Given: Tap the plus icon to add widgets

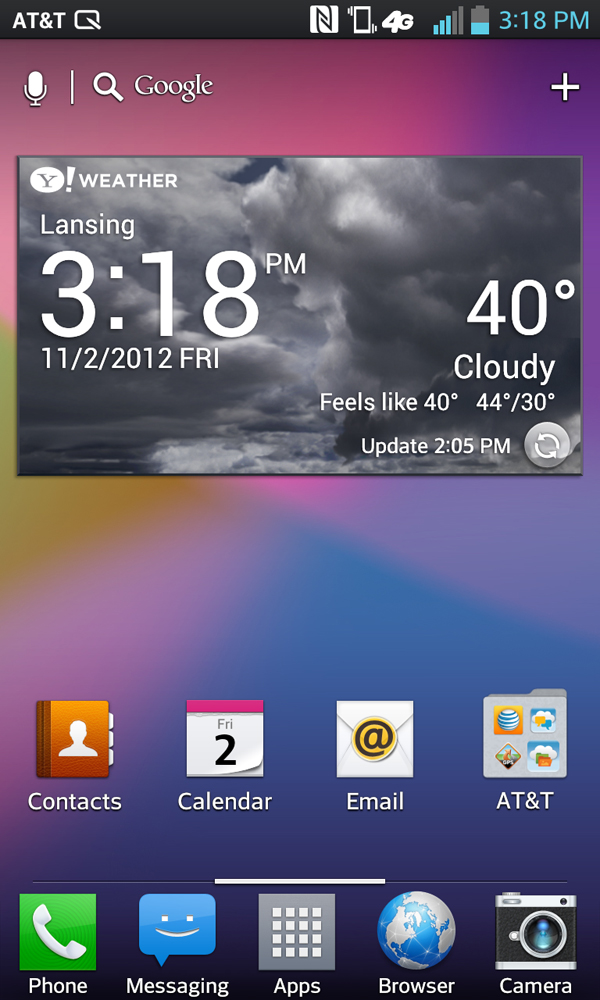Looking at the screenshot, I should pos(565,87).
